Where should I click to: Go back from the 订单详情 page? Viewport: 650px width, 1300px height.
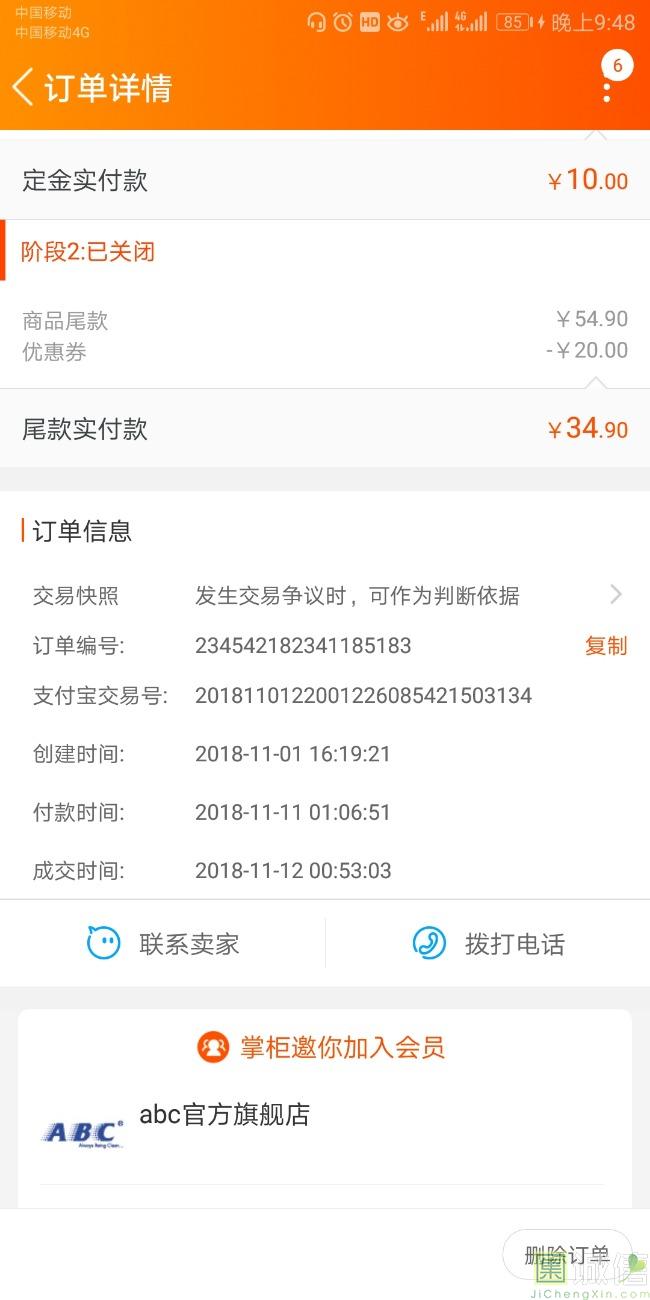pyautogui.click(x=24, y=87)
